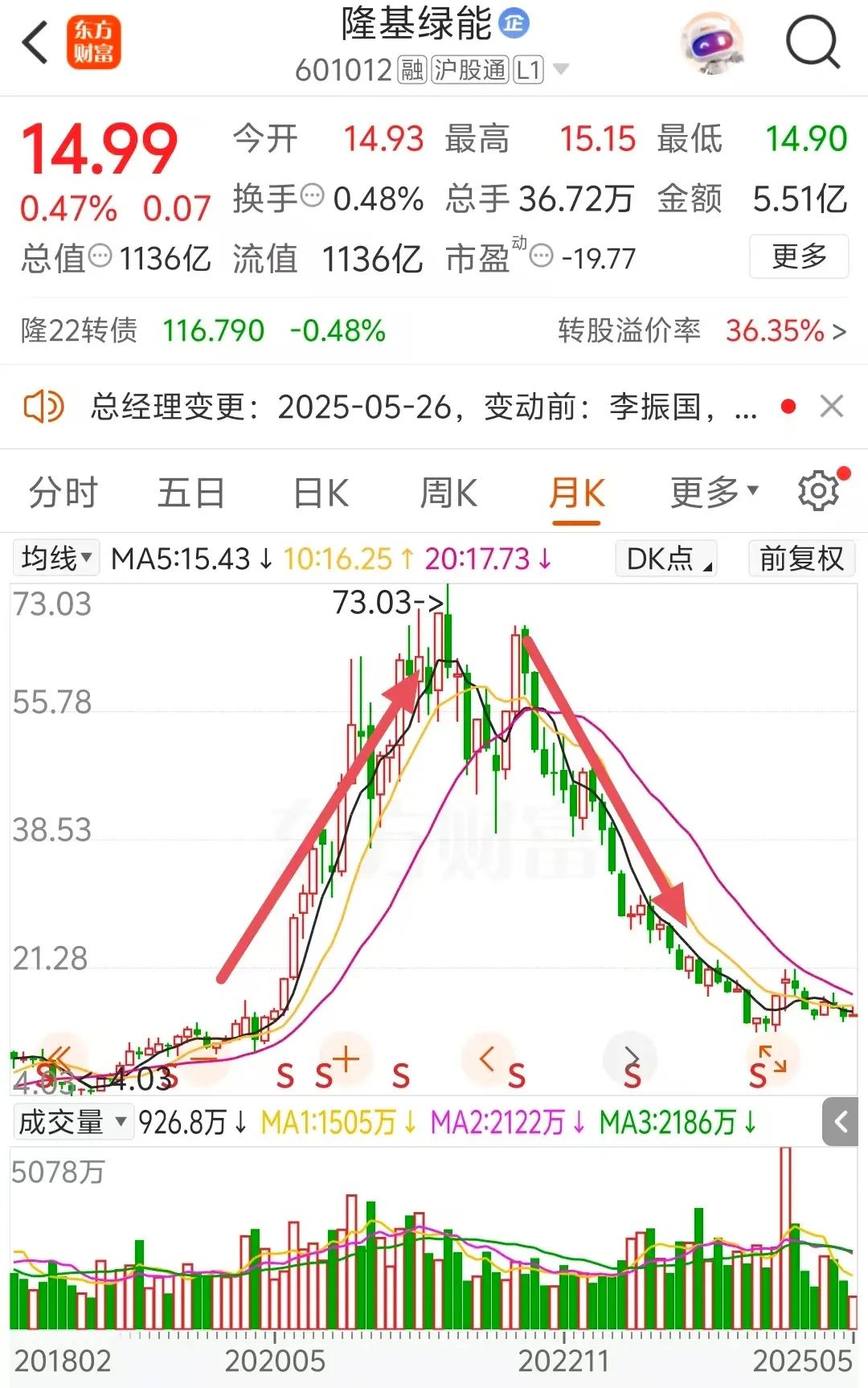Viewport: 868px width, 1388px height.
Task: Expand the stock title dropdown arrow
Action: pyautogui.click(x=561, y=70)
